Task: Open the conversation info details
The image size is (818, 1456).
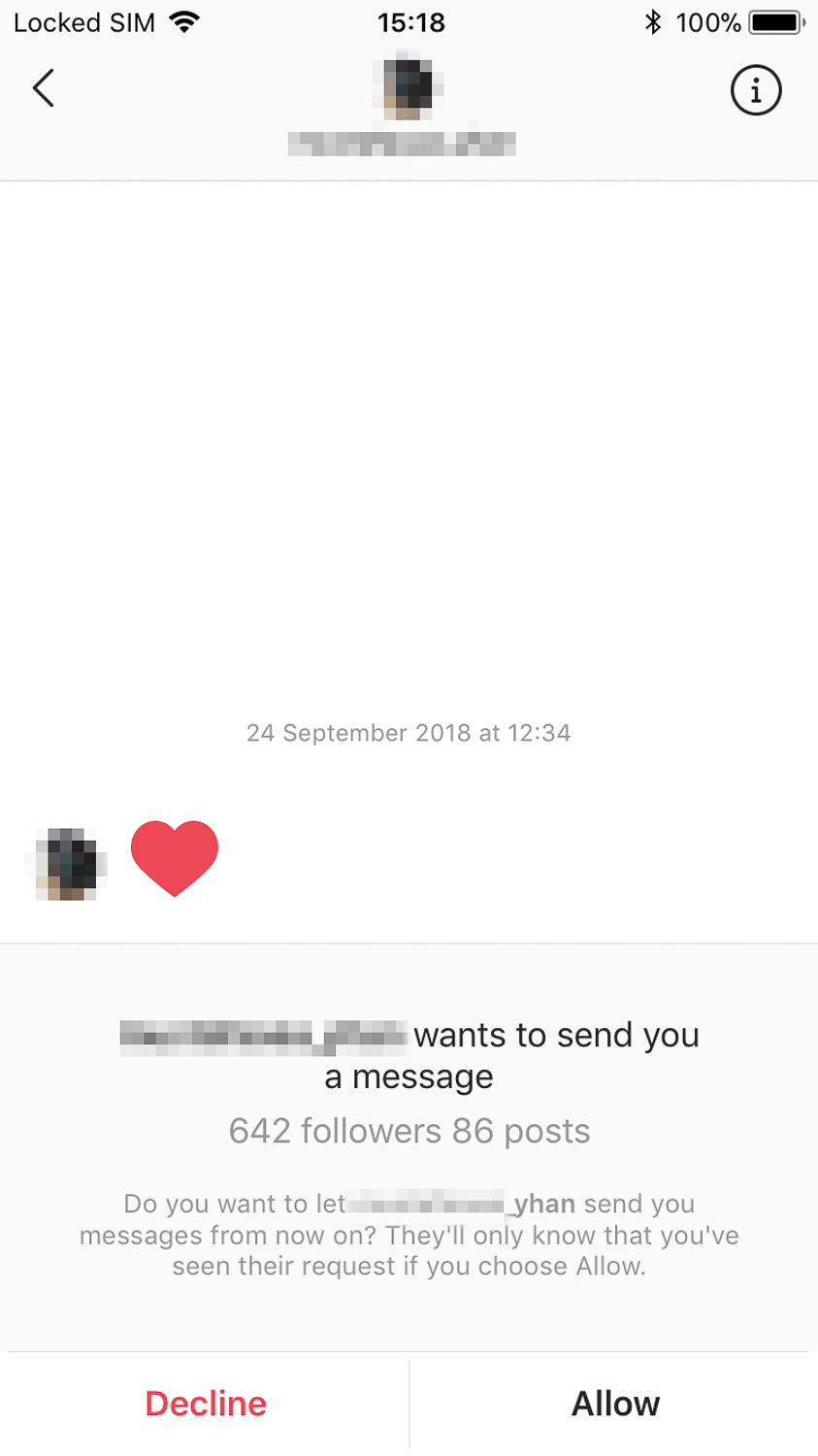Action: pos(755,90)
